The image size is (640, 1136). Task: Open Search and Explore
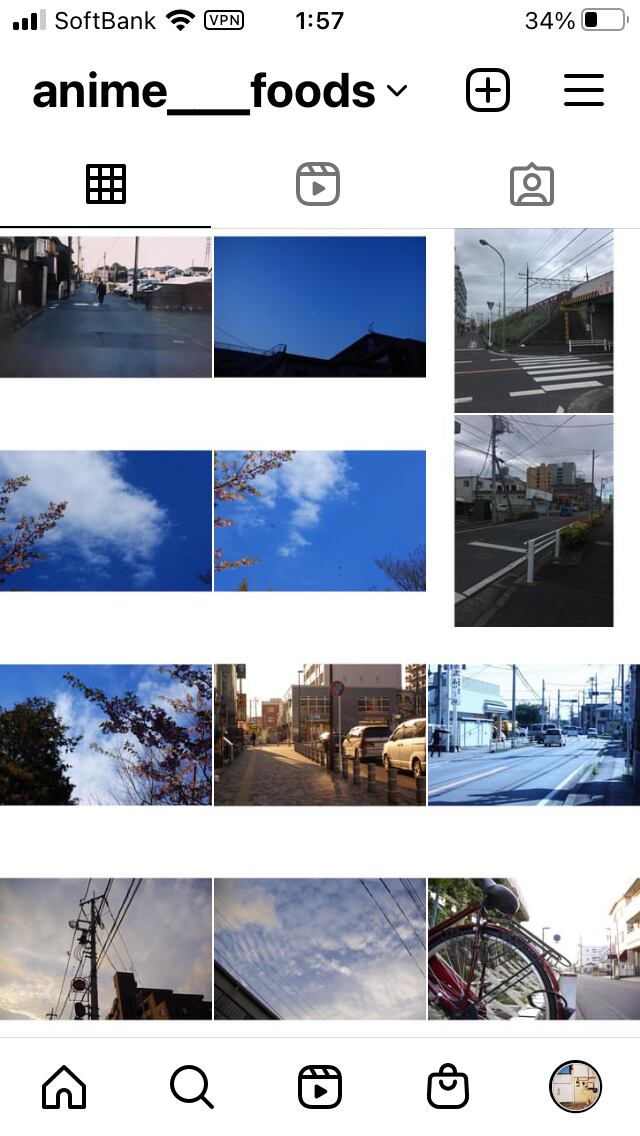pyautogui.click(x=191, y=1087)
